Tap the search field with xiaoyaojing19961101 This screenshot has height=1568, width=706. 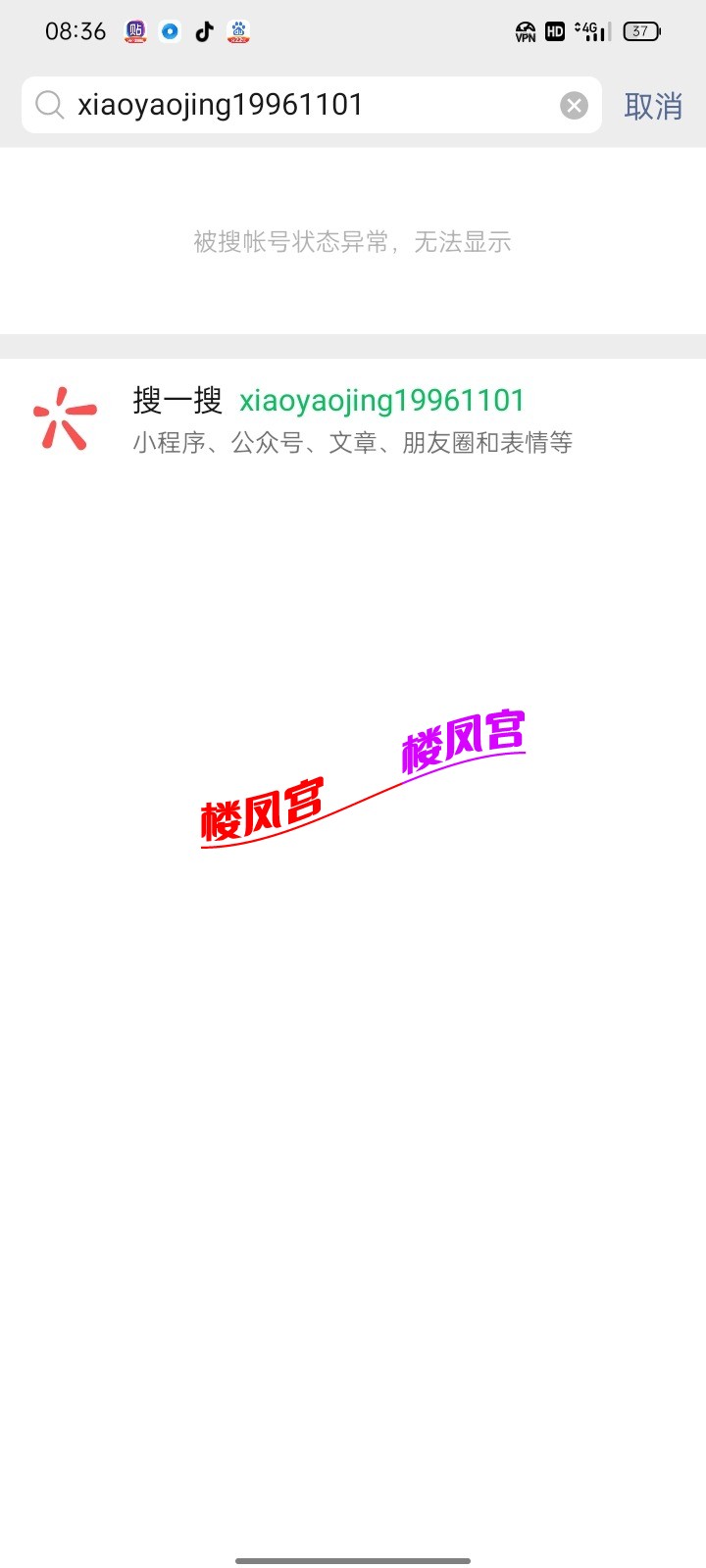294,105
